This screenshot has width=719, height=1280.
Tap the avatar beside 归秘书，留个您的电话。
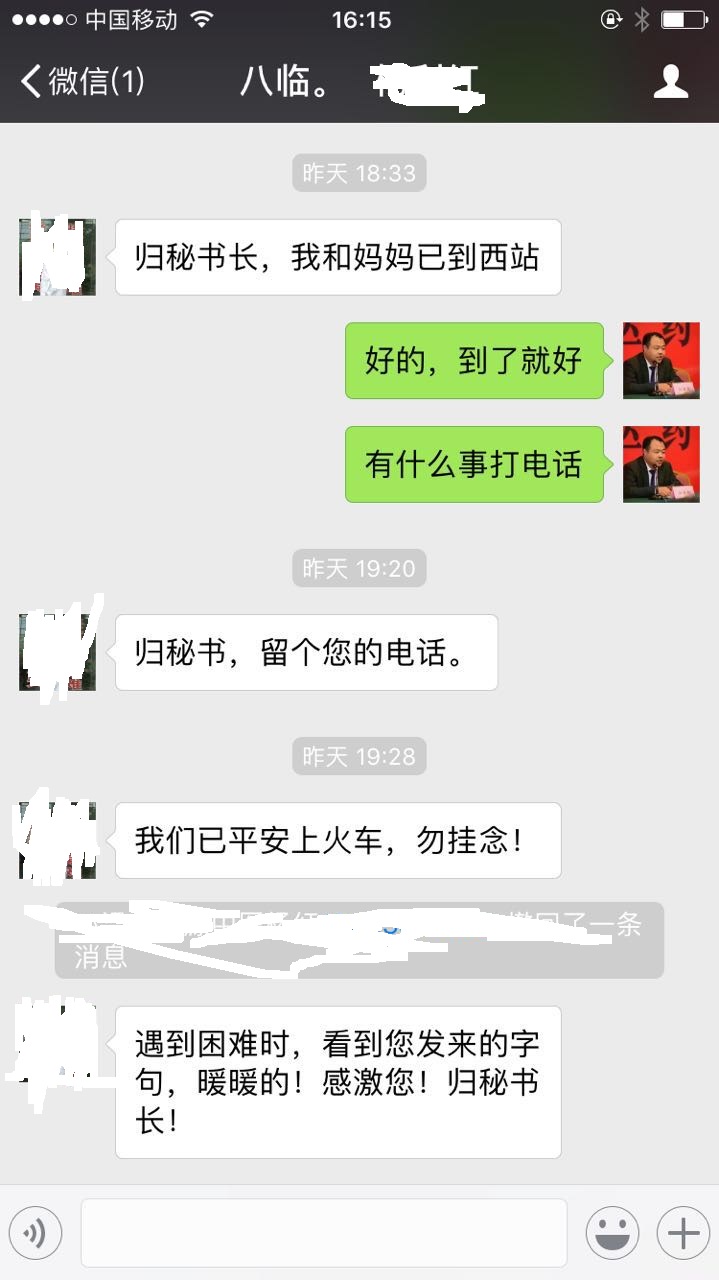pyautogui.click(x=57, y=653)
